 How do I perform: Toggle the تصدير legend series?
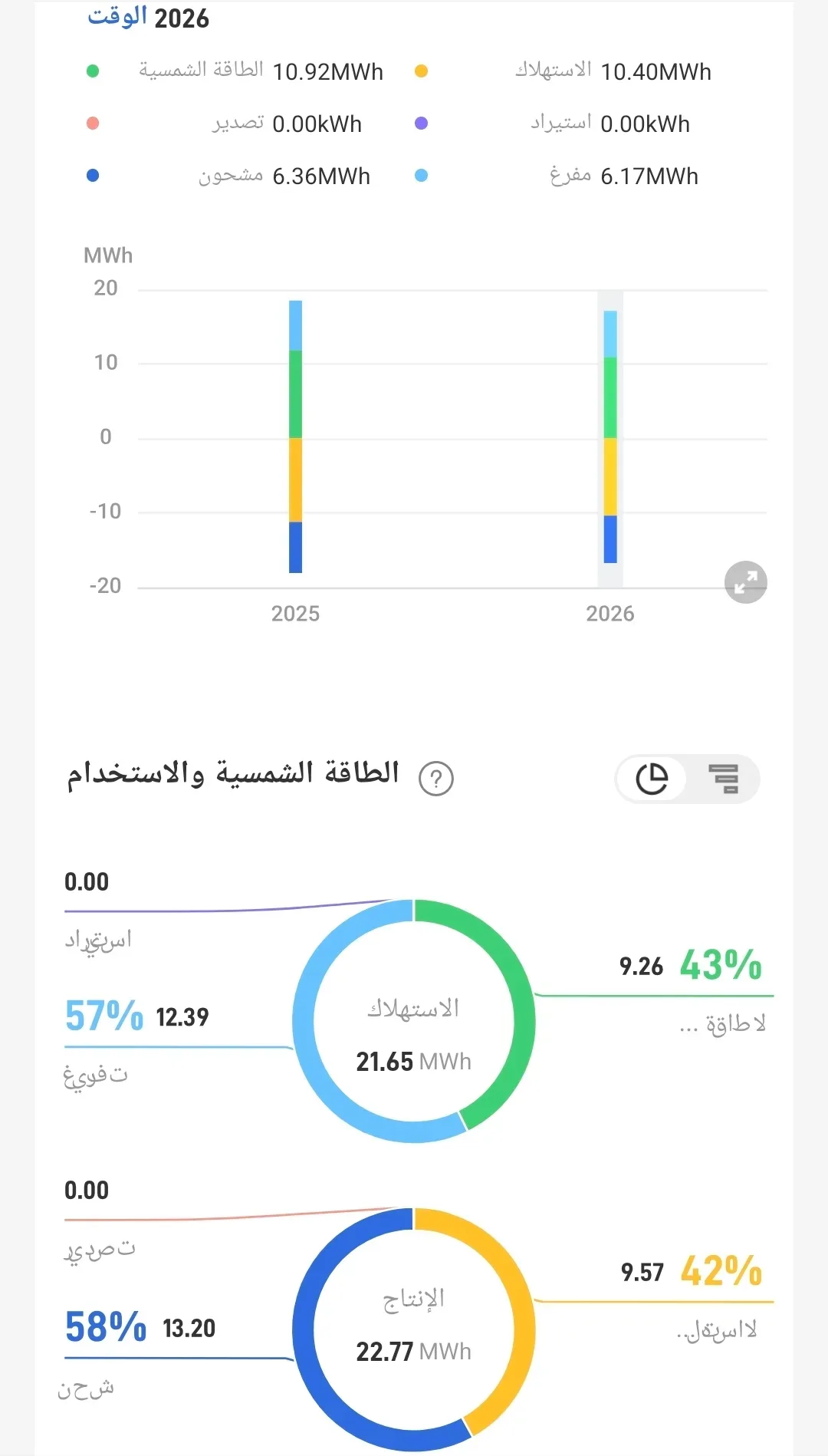coord(224,124)
